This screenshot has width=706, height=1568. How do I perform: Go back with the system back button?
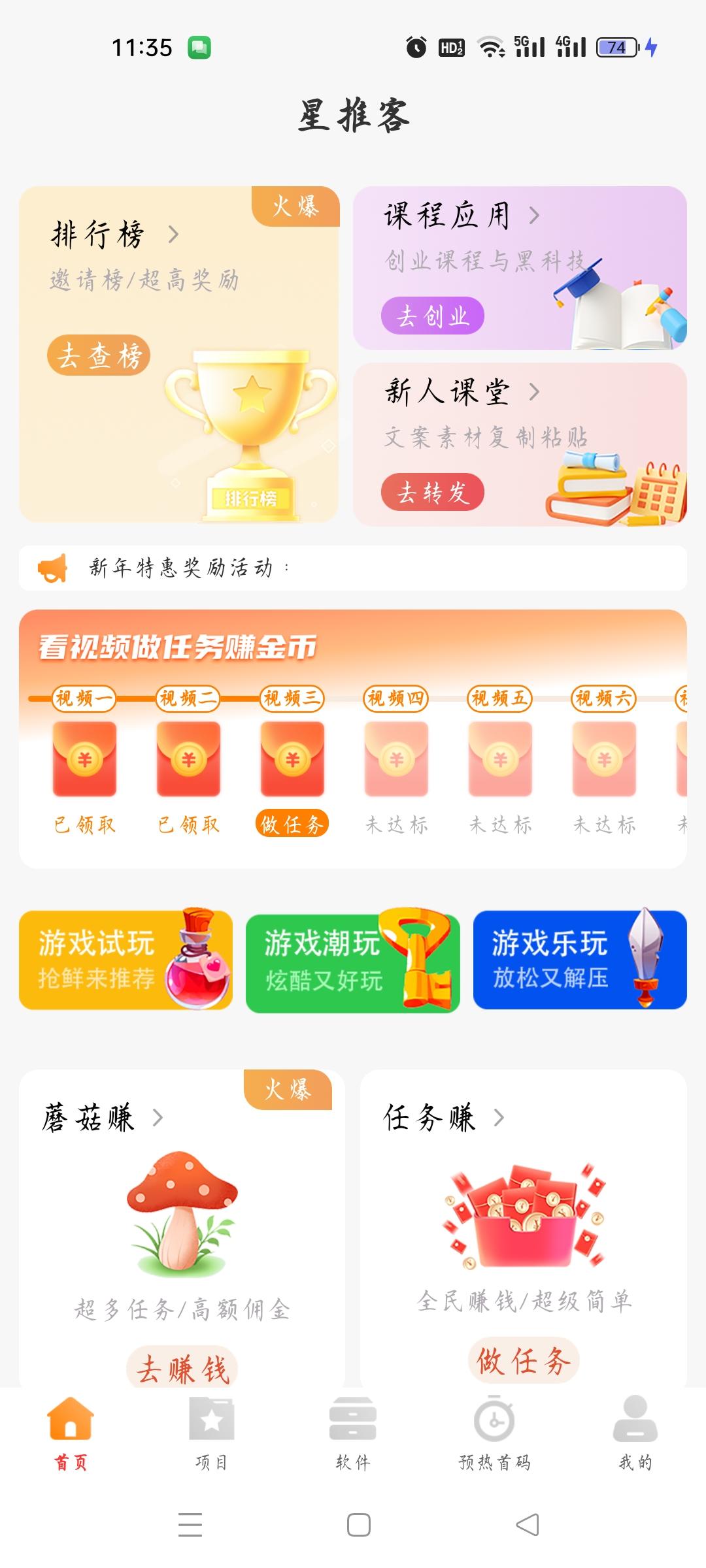click(x=528, y=1526)
